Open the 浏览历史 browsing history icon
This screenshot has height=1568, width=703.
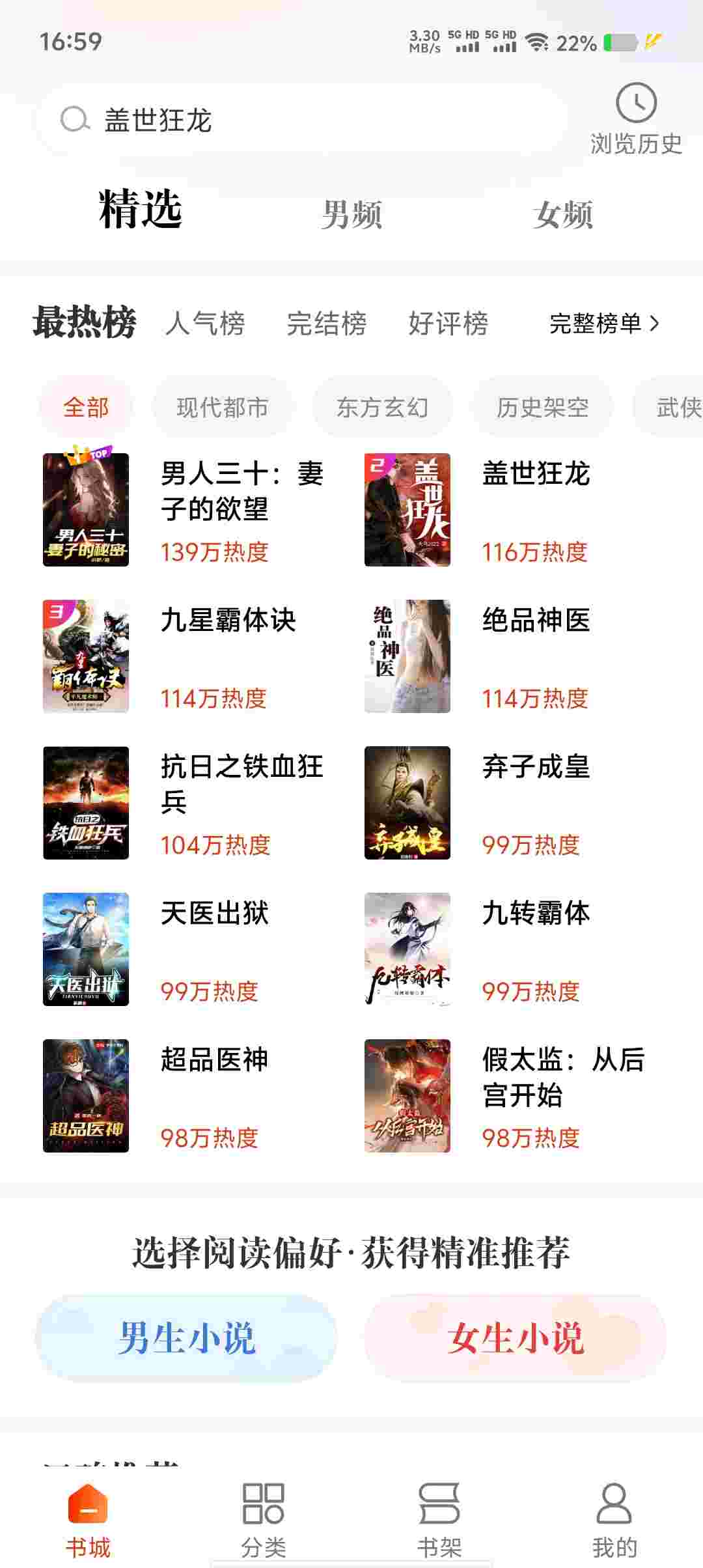point(636,120)
